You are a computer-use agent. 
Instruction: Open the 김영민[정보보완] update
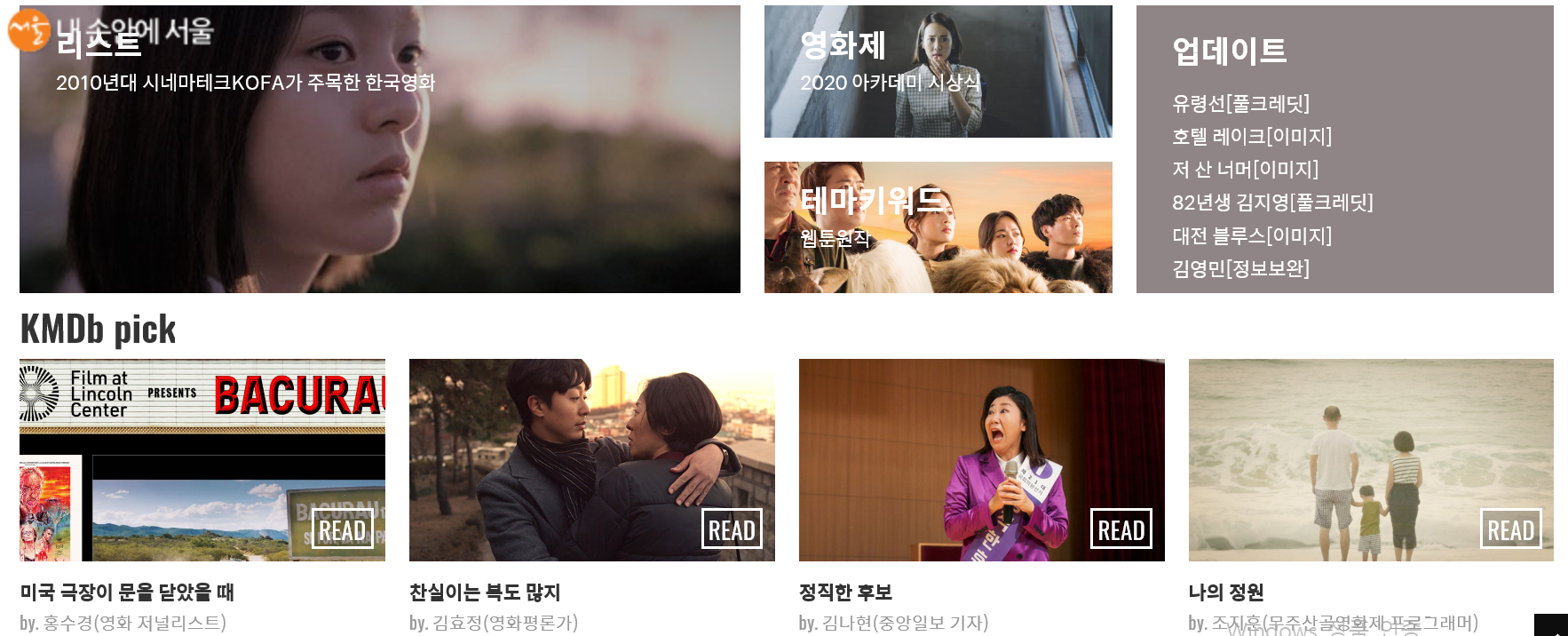1240,269
